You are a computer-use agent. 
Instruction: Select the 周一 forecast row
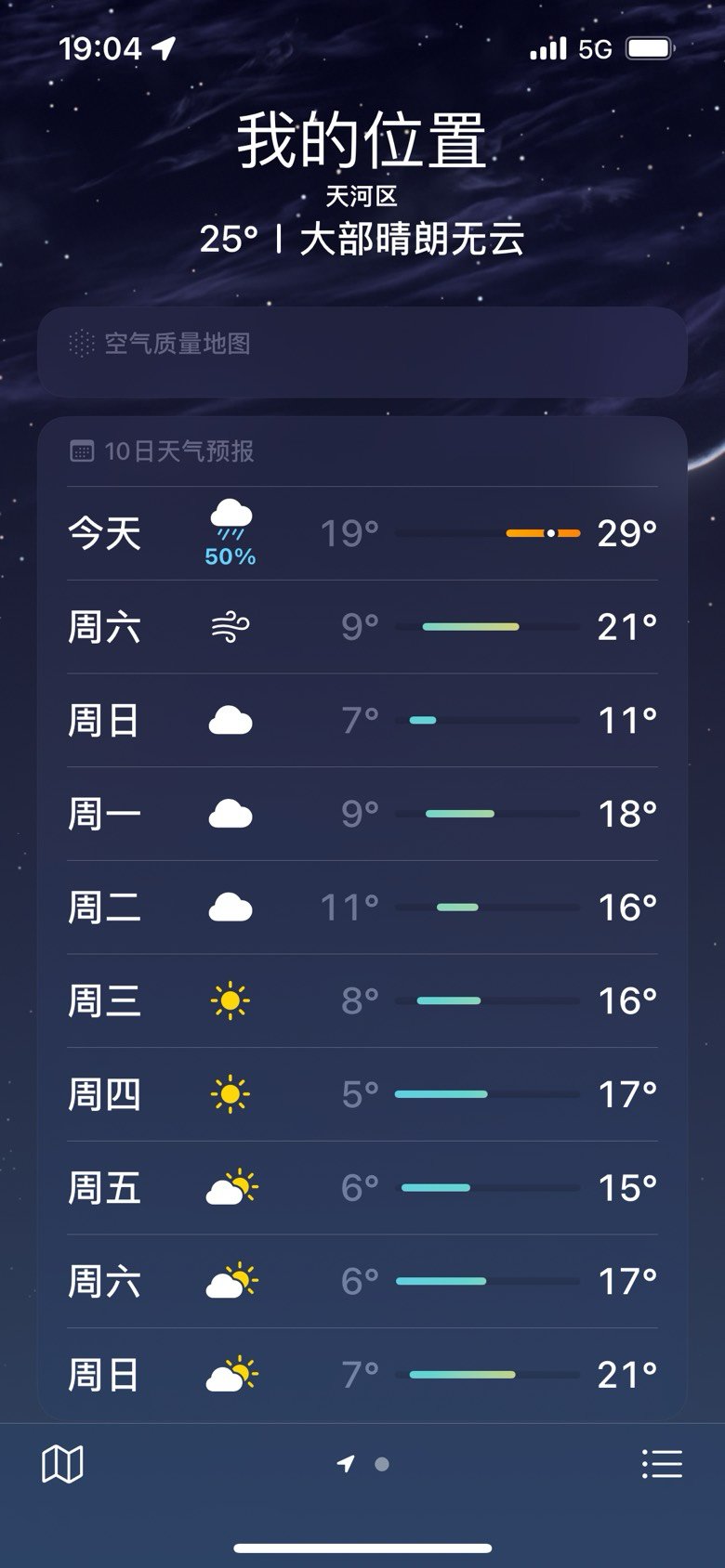point(362,814)
